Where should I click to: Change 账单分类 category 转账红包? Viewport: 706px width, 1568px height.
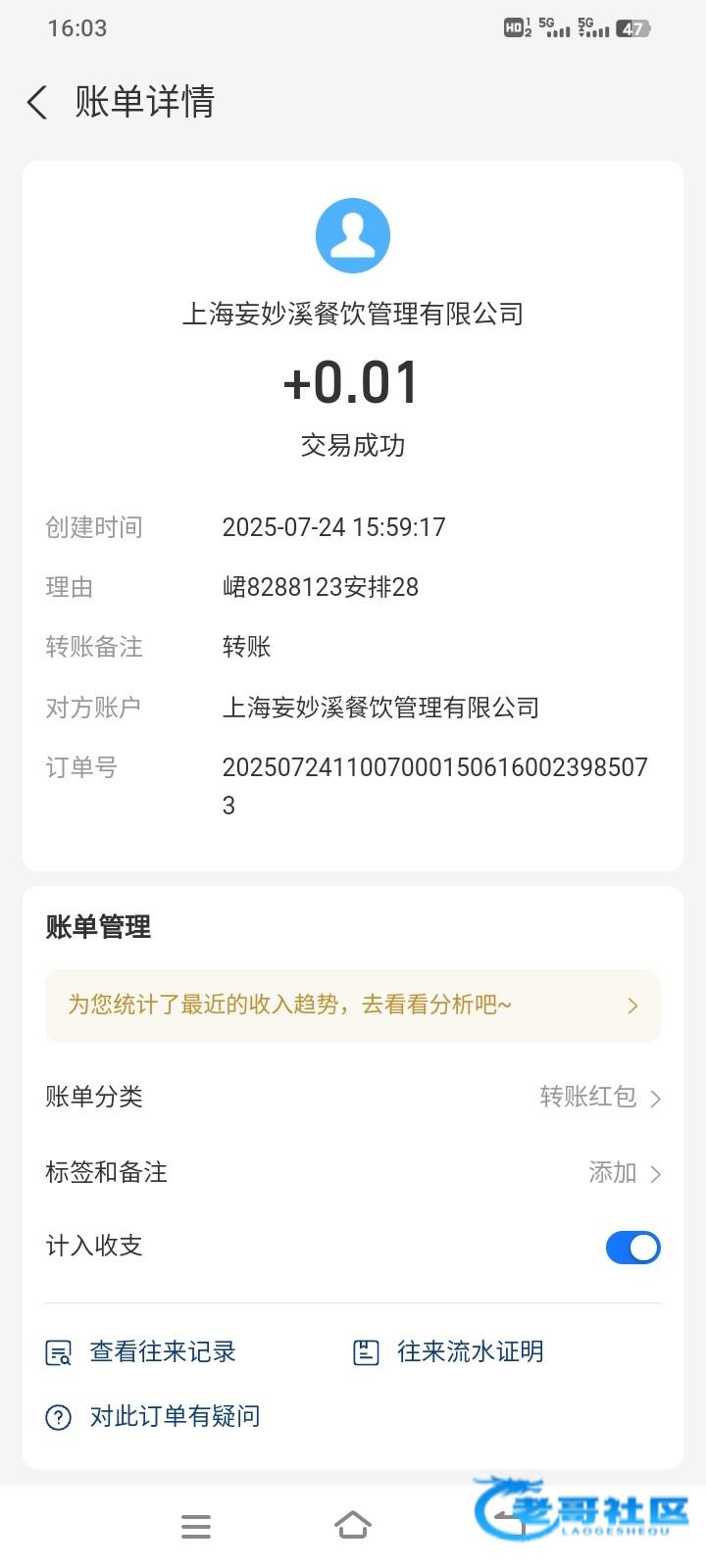click(353, 1097)
